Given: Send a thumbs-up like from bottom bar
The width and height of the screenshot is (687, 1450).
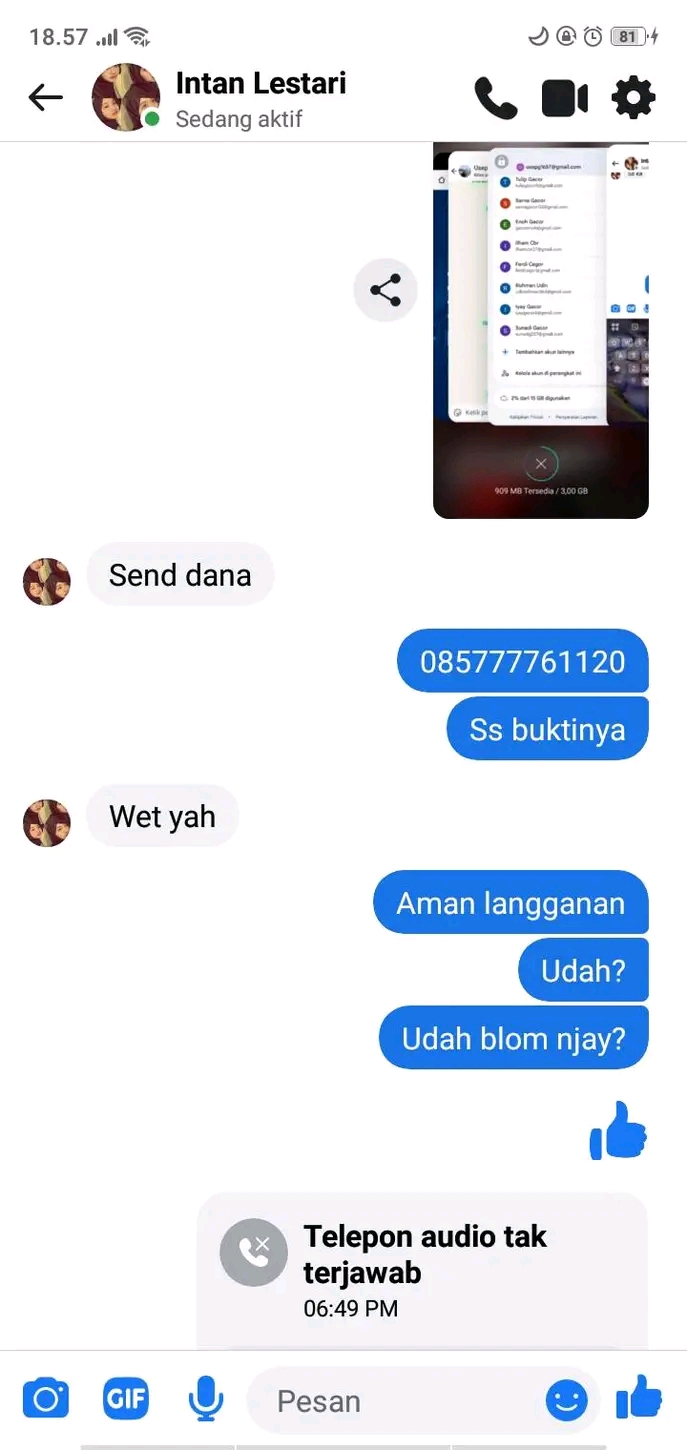Looking at the screenshot, I should point(639,1397).
